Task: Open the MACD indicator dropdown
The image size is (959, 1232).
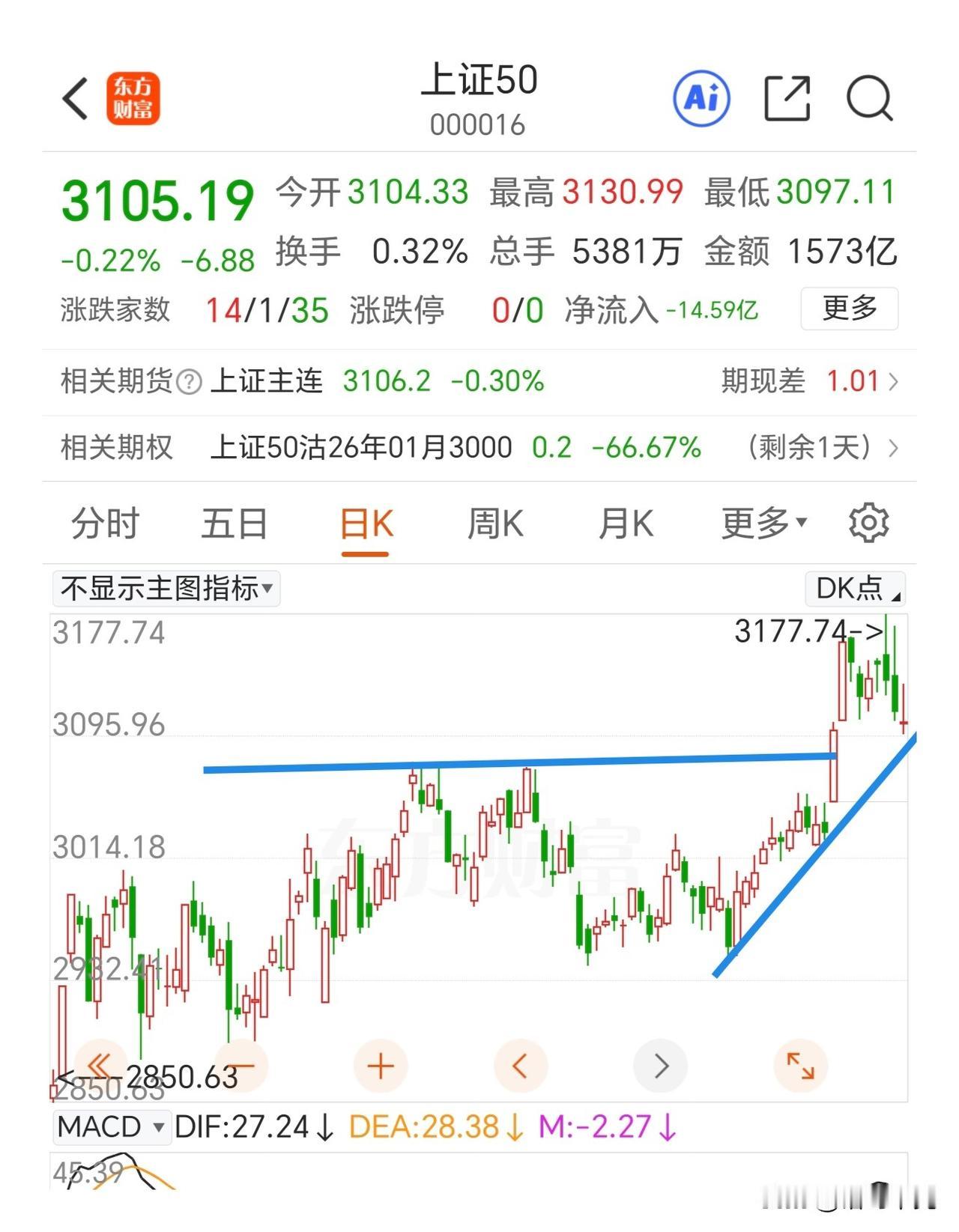Action: pos(111,1126)
